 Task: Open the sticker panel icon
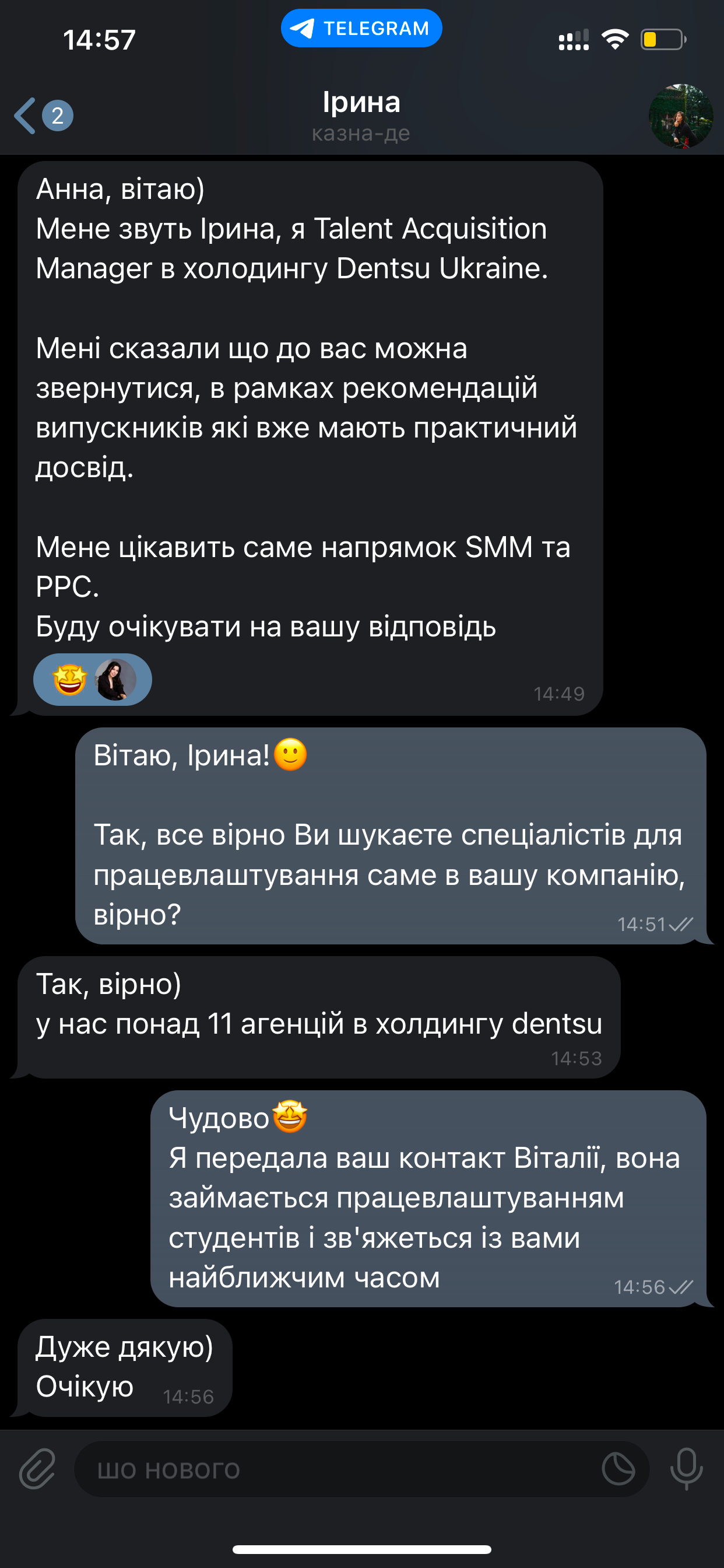[x=618, y=1469]
